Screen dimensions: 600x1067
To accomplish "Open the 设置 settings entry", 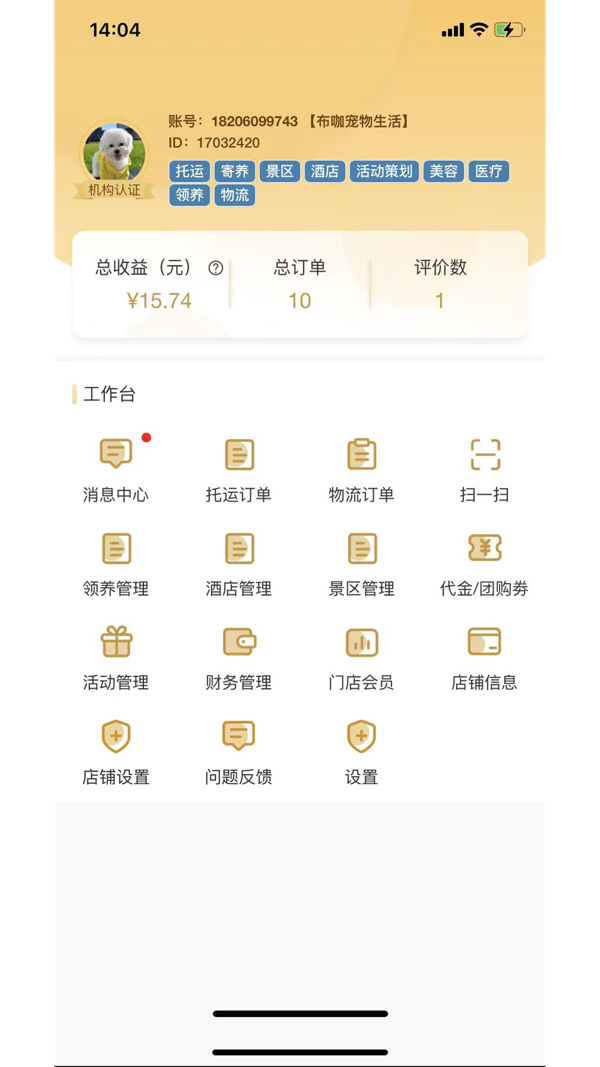I will [361, 750].
